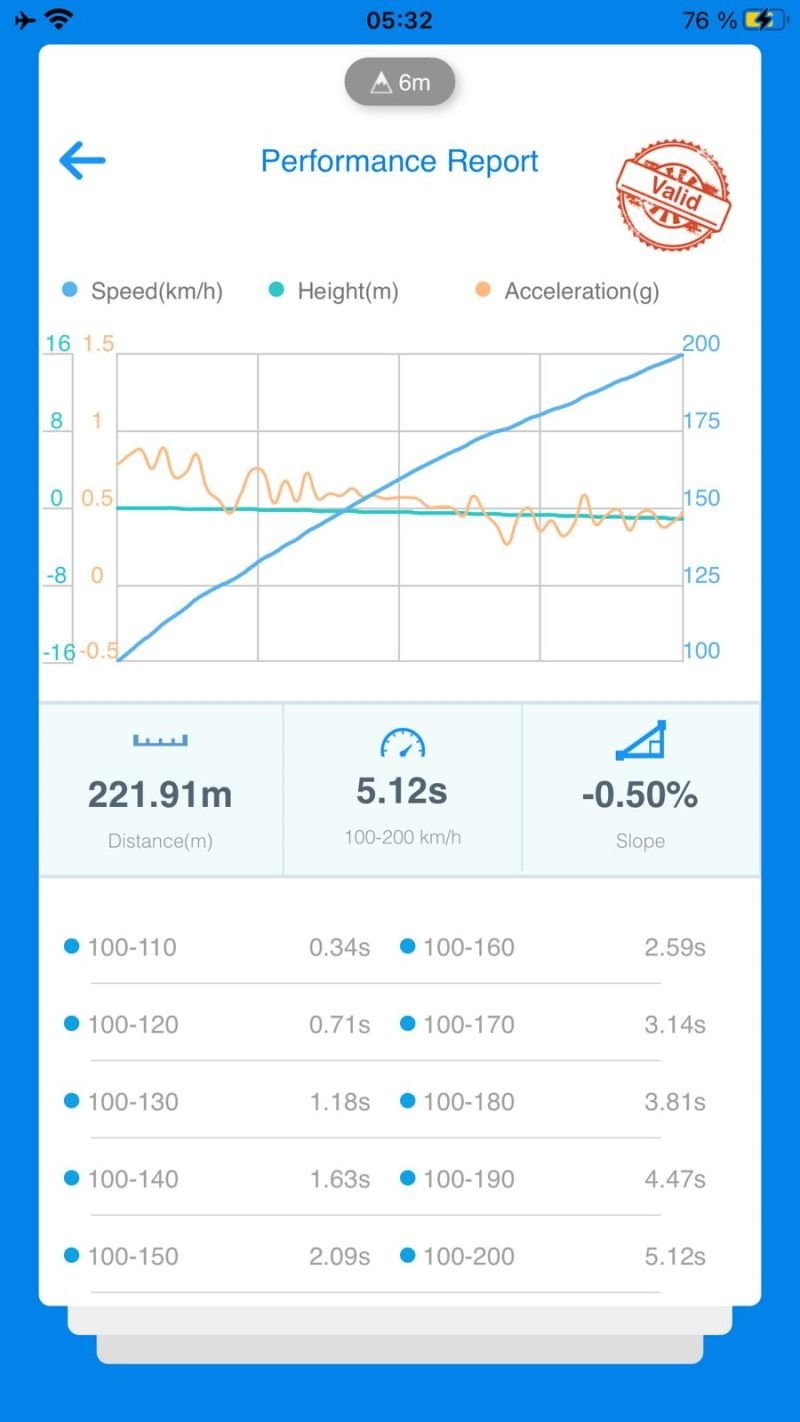This screenshot has width=800, height=1422.
Task: Toggle the Speed(km/h) series in the chart legend
Action: (x=142, y=291)
